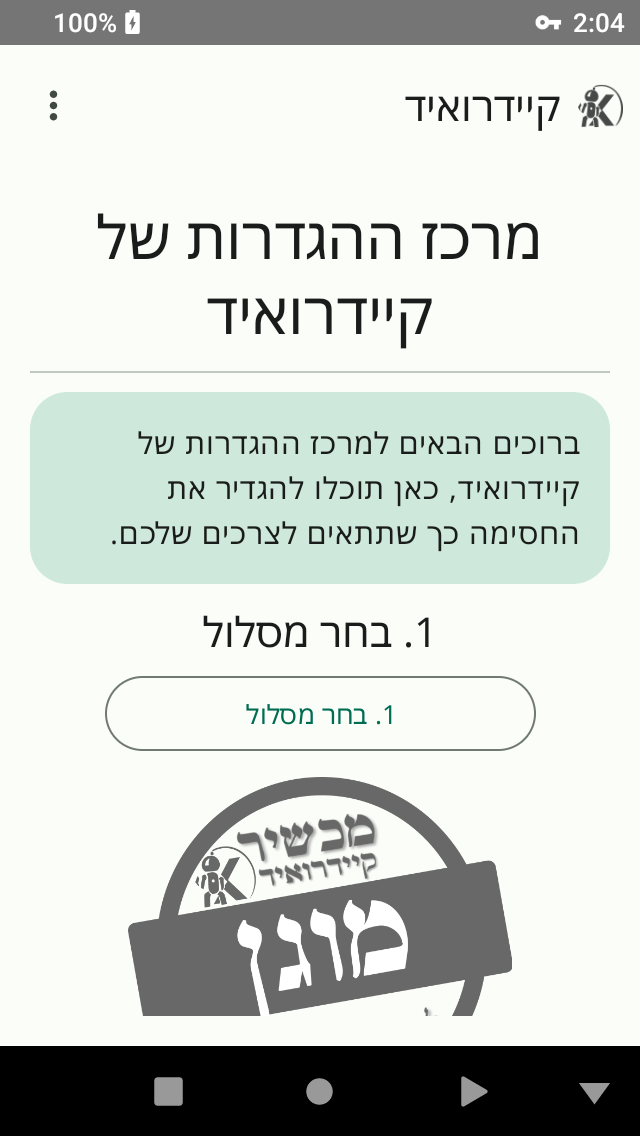Tap the '1. בחר מסלול' button
The height and width of the screenshot is (1136, 640).
[320, 714]
